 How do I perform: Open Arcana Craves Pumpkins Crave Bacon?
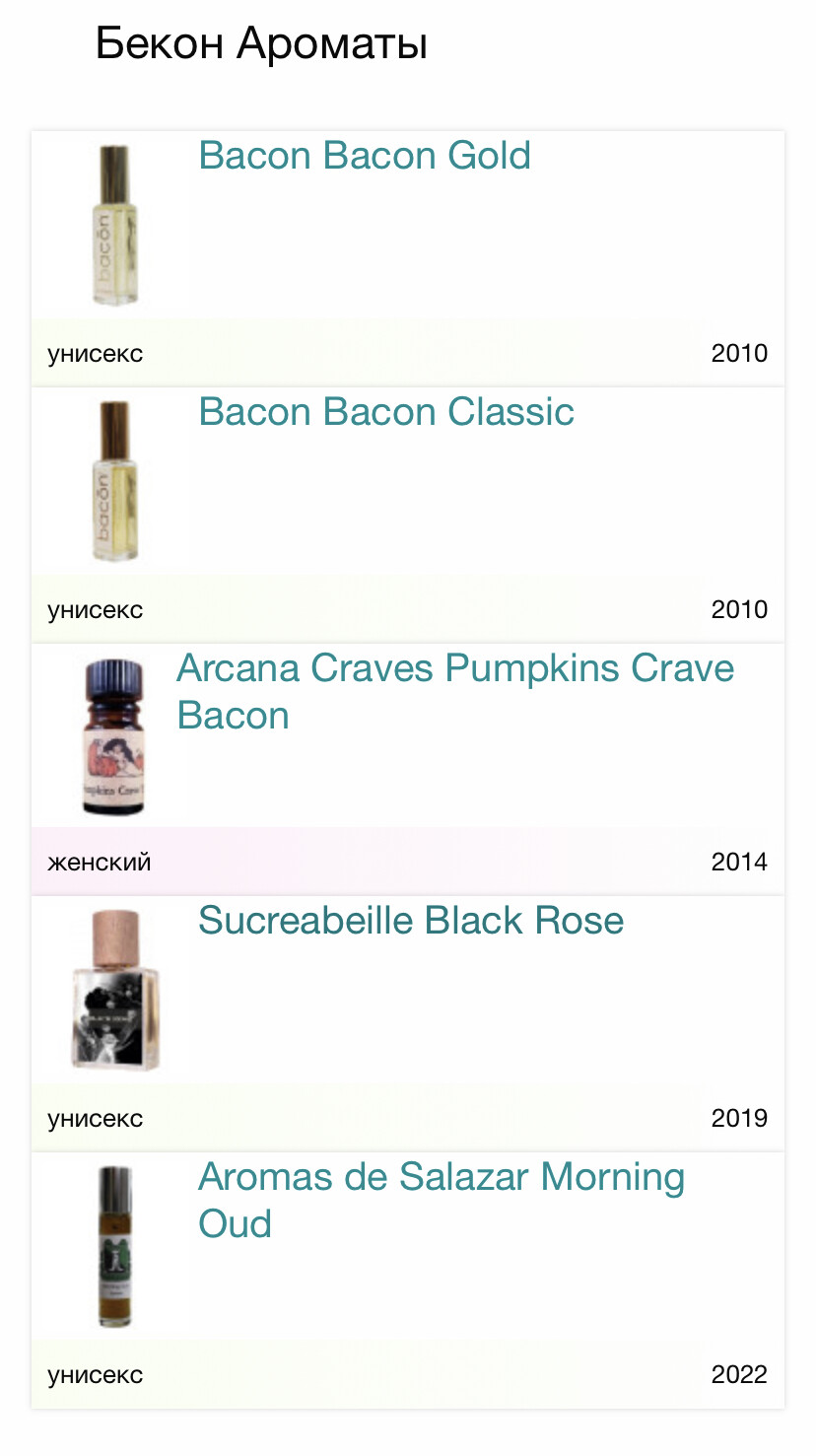[x=455, y=692]
